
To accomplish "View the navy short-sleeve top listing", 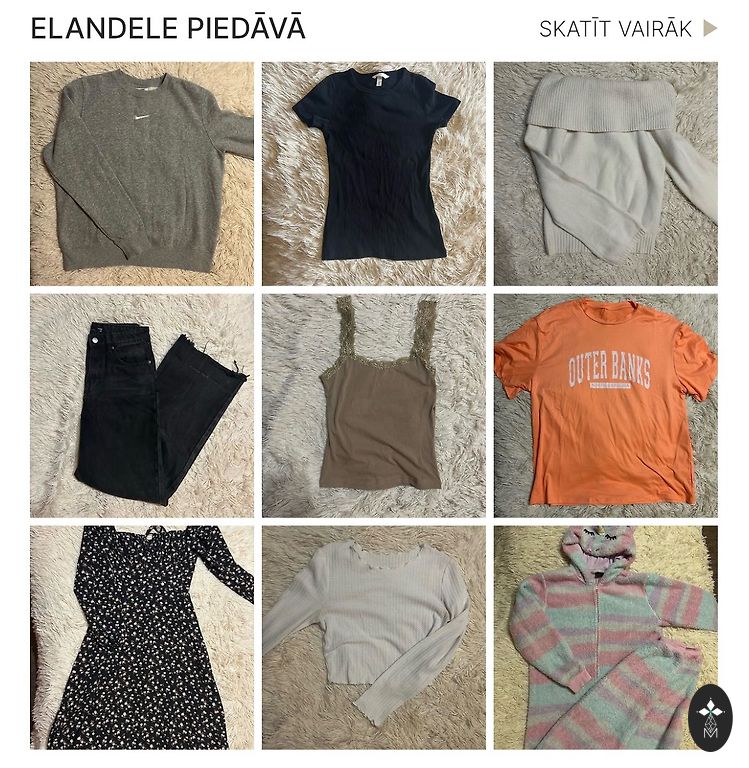I will 373,174.
